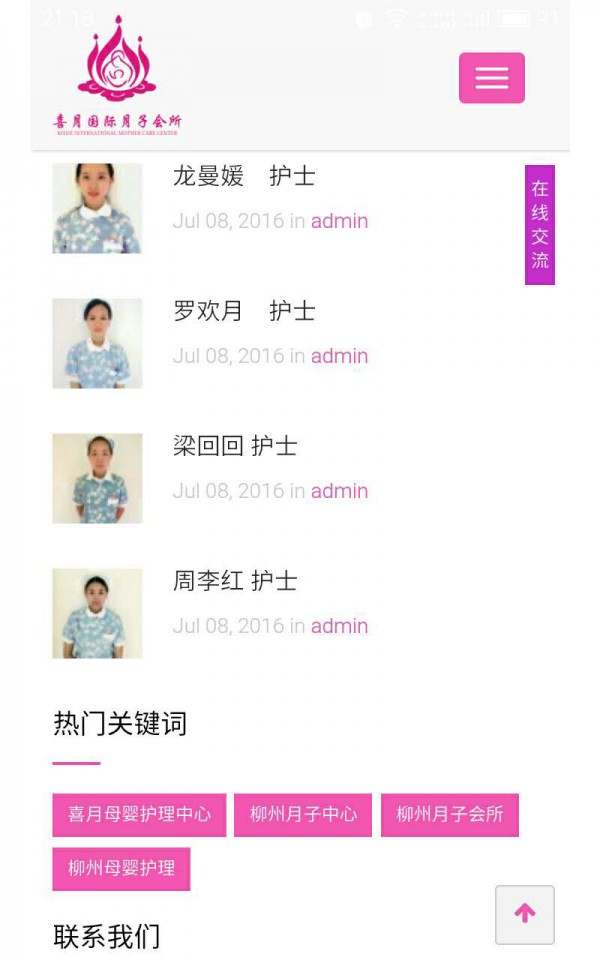Open the 在线交流 online chat tab
The image size is (600, 960).
539,225
